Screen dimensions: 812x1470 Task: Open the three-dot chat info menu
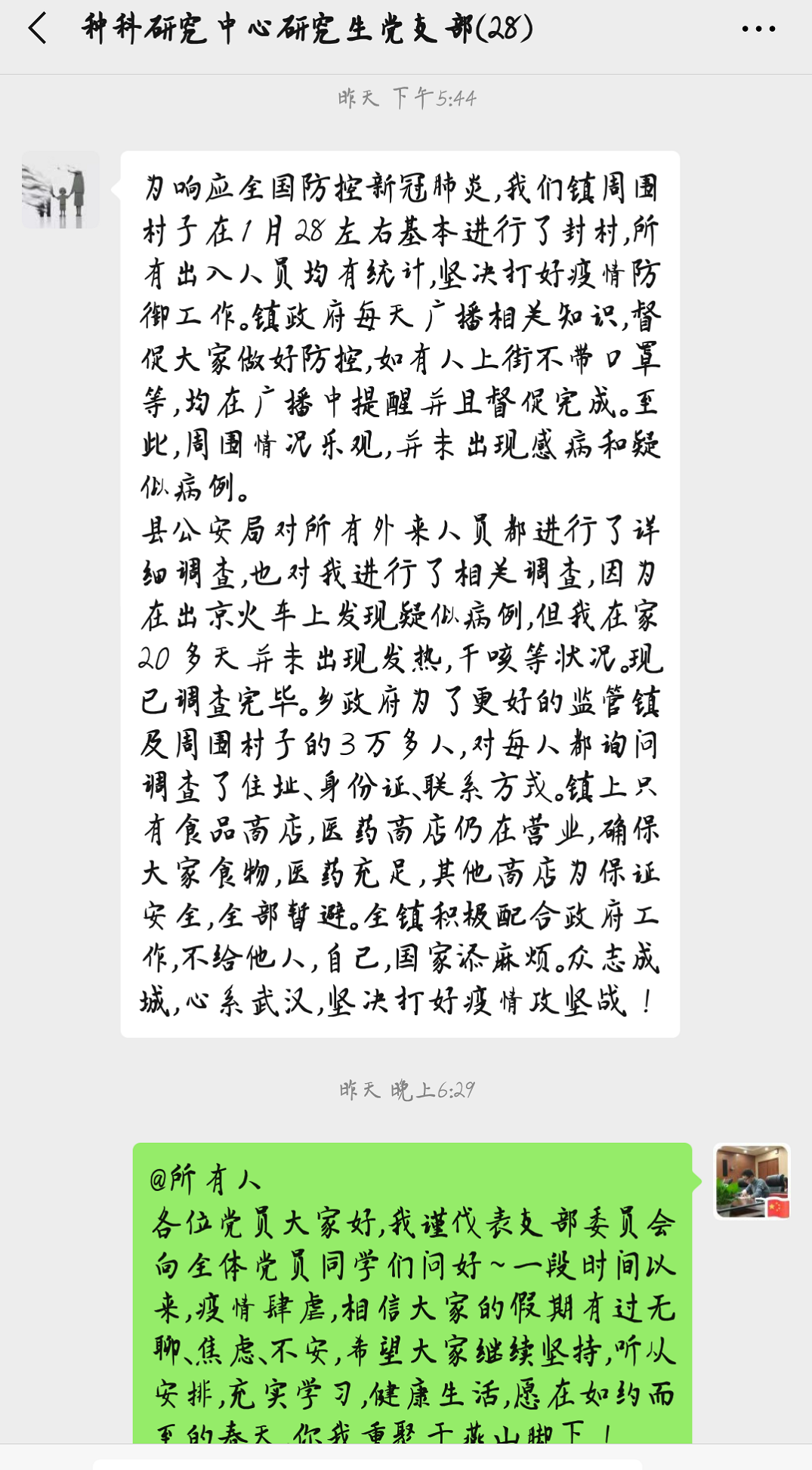(758, 29)
